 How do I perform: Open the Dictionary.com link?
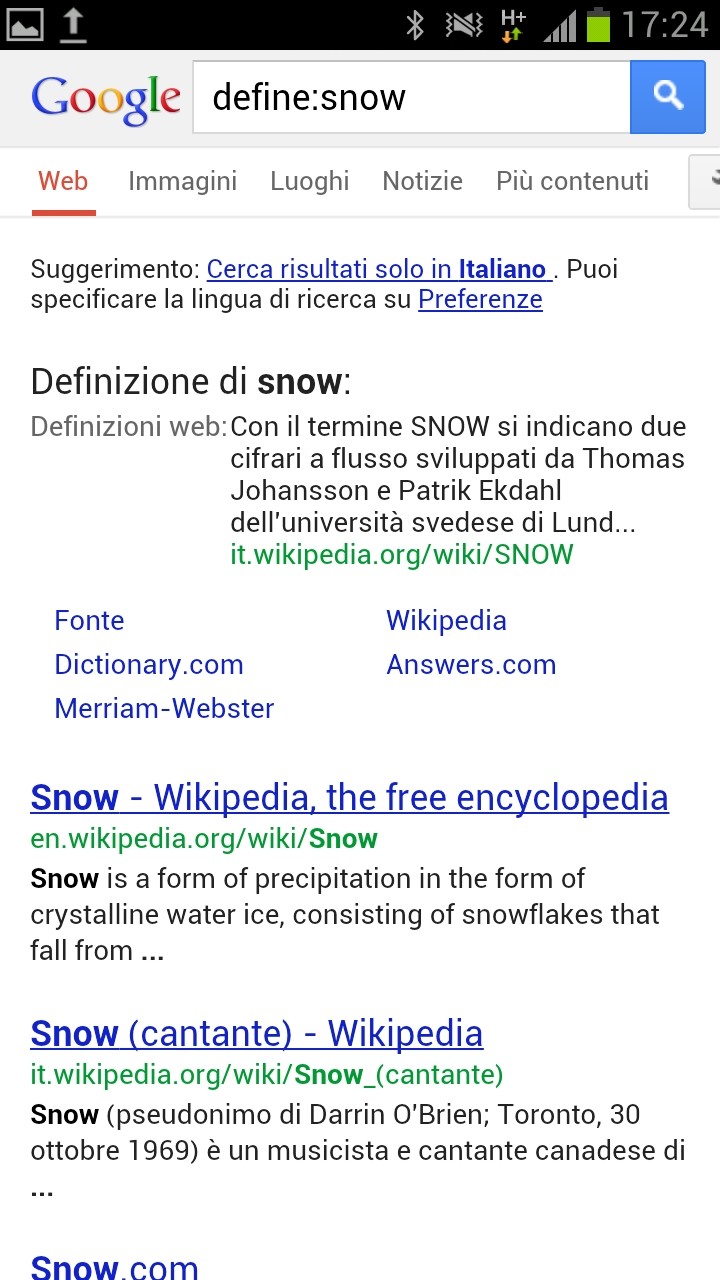tap(149, 664)
